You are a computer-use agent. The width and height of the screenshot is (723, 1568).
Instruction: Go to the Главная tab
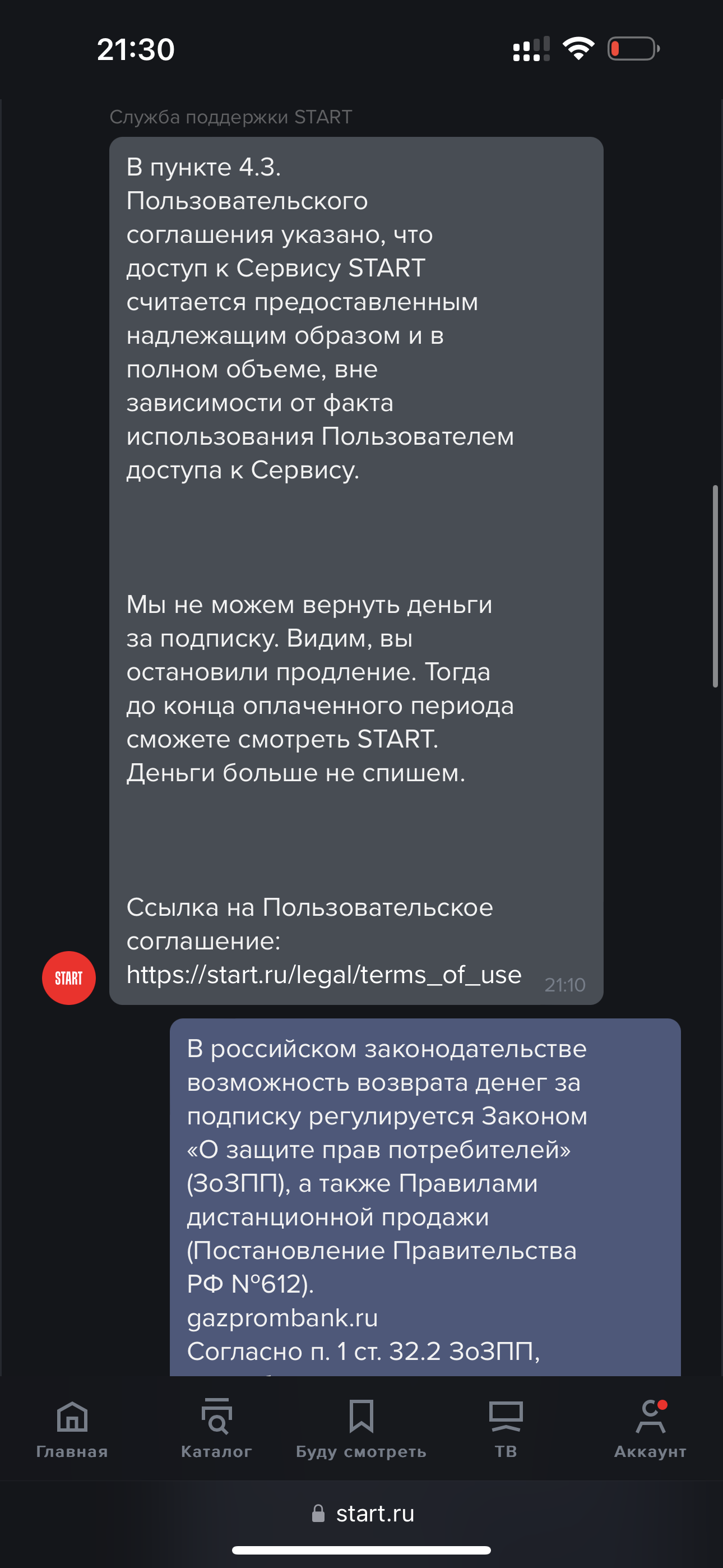[x=72, y=1428]
